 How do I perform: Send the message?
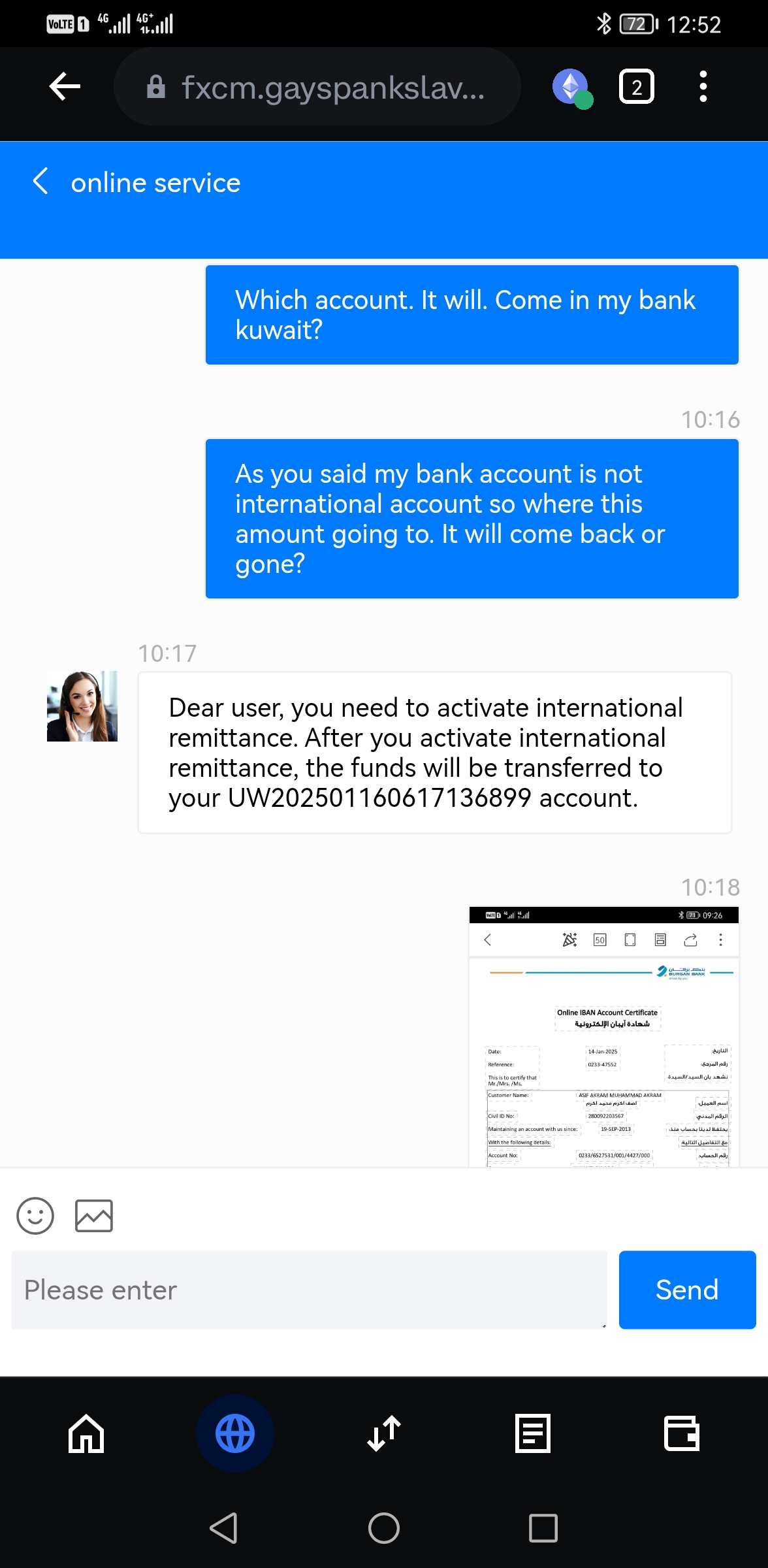687,1290
